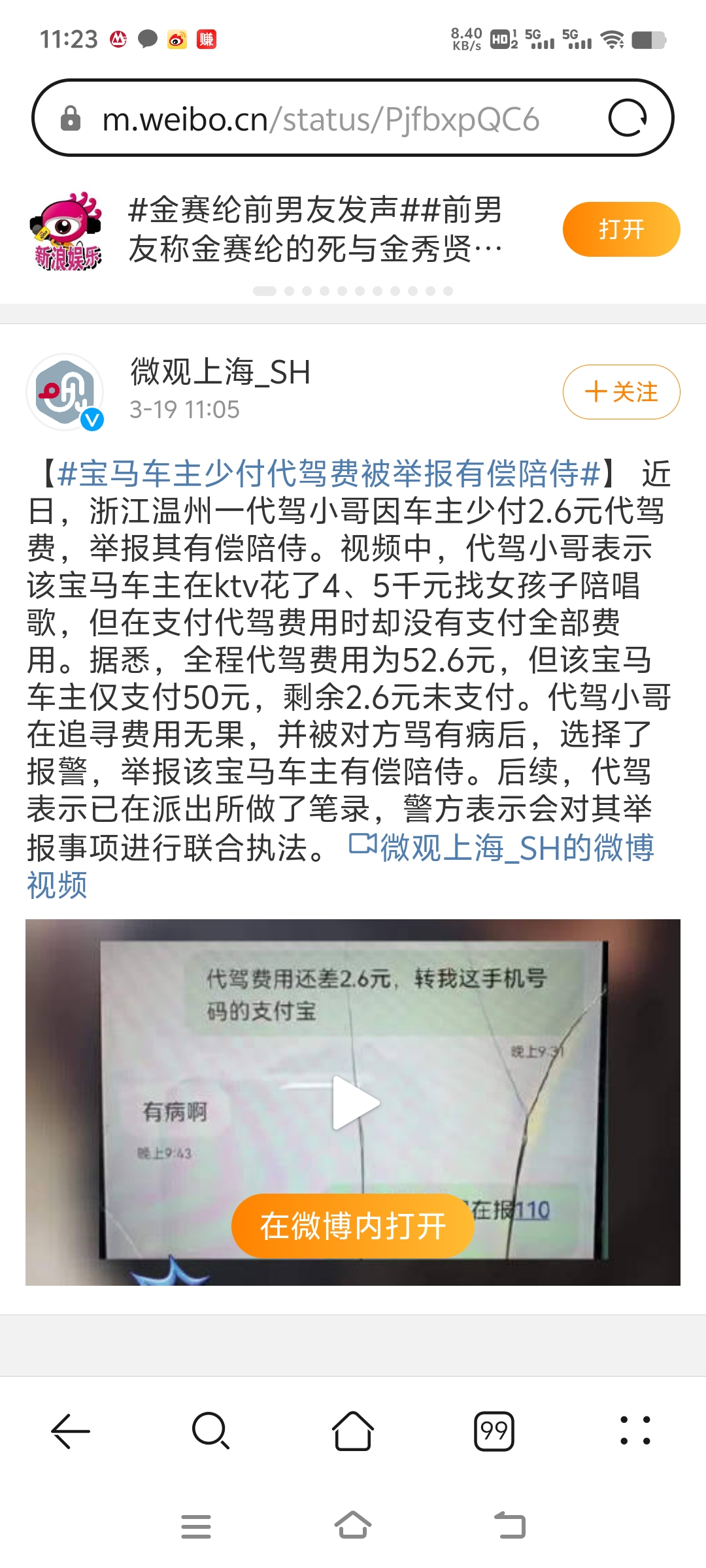Play the post's video

[x=354, y=1102]
